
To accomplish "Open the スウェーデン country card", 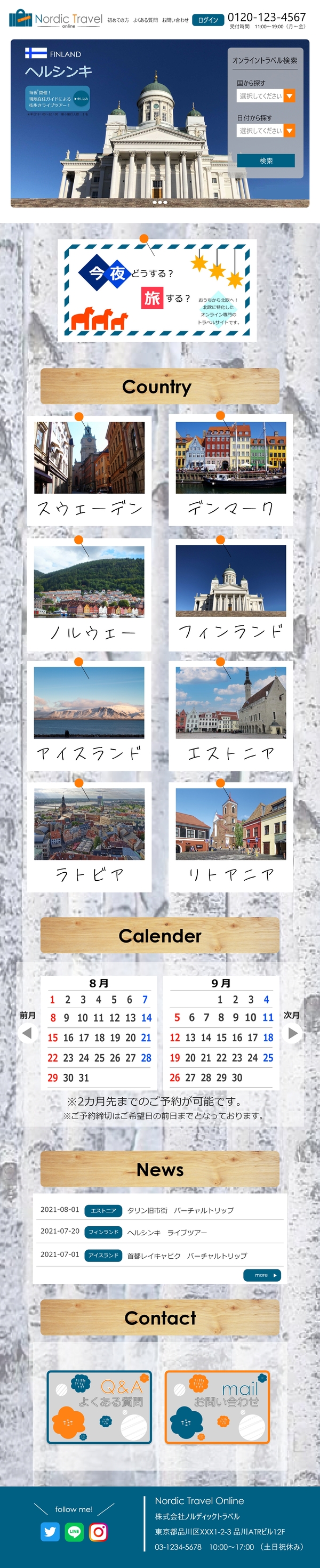I will (90, 470).
